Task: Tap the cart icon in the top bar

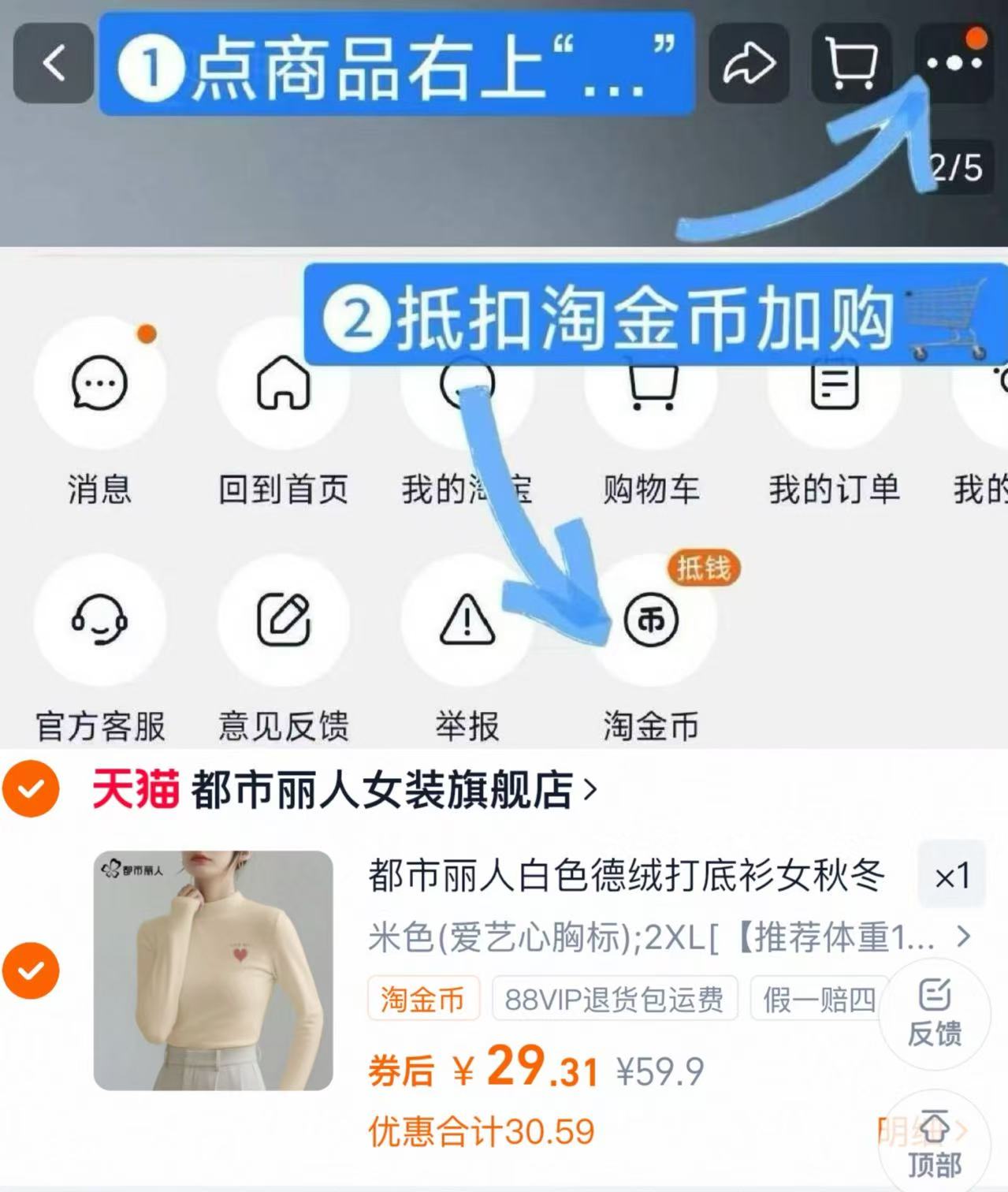Action: 850,65
